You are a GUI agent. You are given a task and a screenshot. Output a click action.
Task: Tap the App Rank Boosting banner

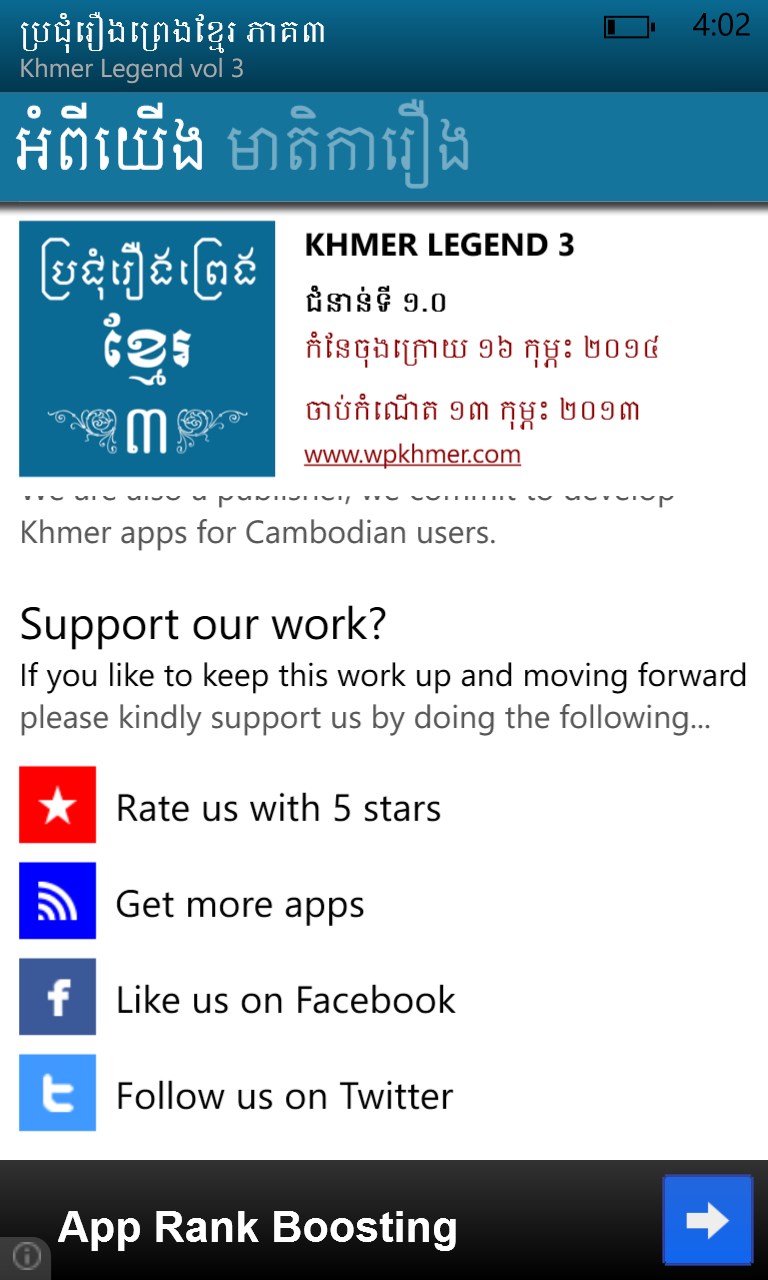pos(258,1226)
